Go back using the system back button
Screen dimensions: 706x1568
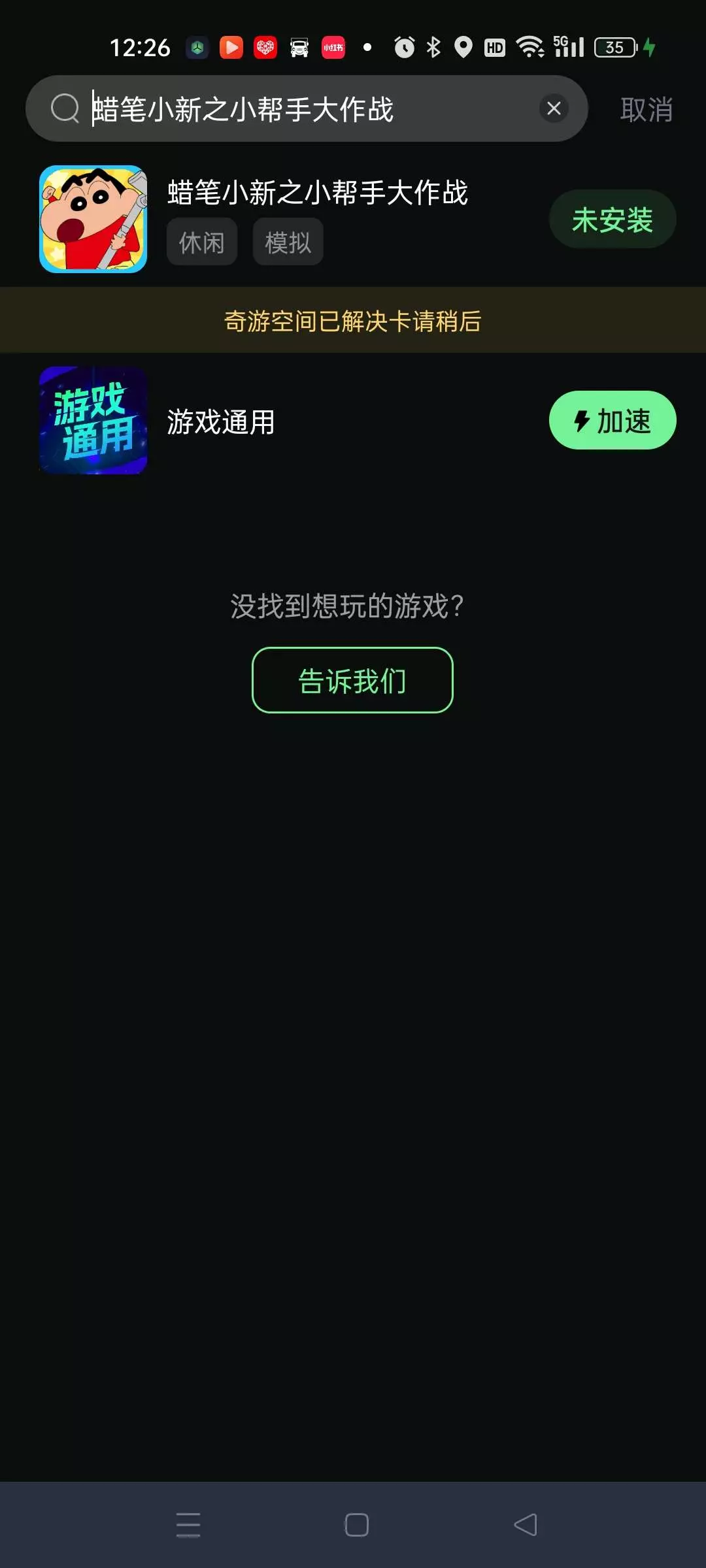526,1525
